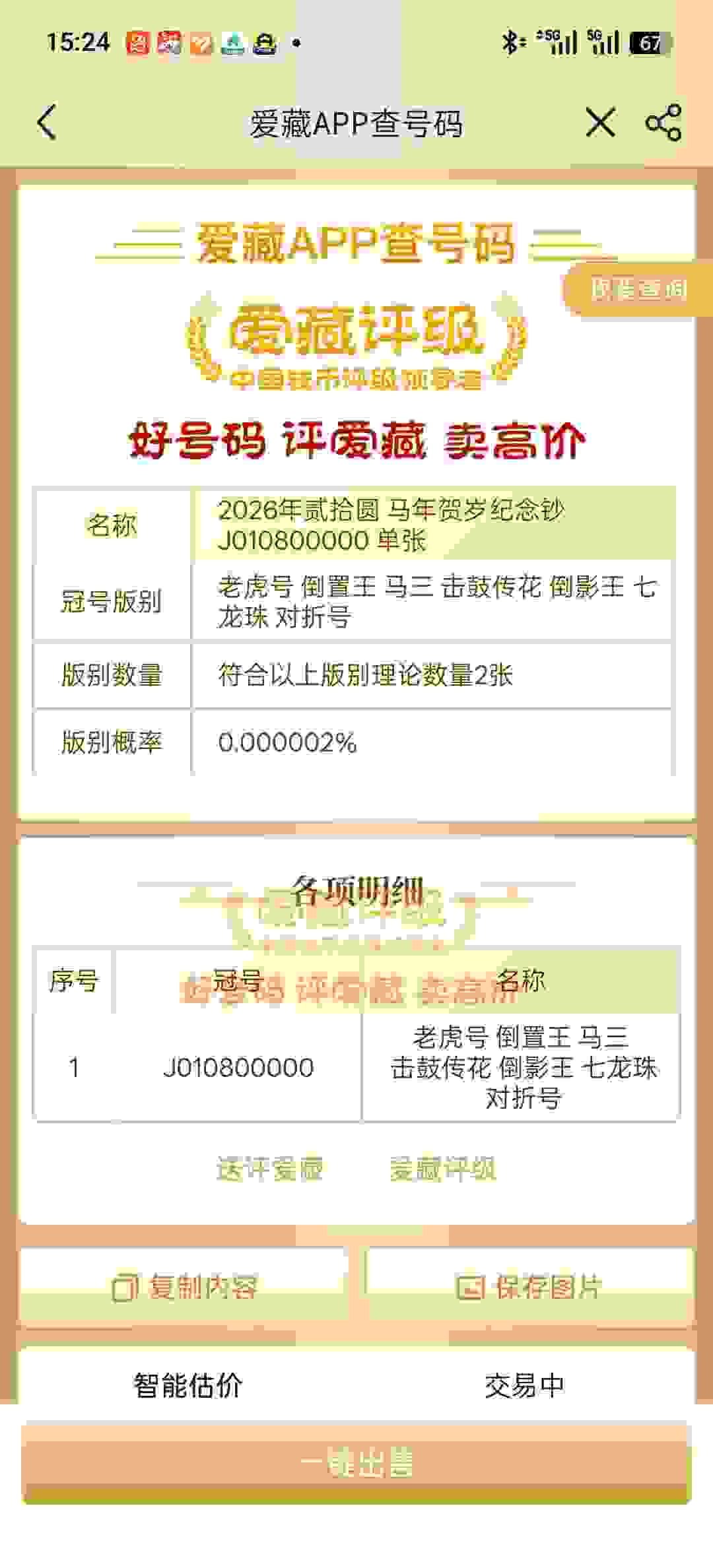This screenshot has height=1568, width=713.
Task: Go back using the header arrow
Action: click(46, 123)
